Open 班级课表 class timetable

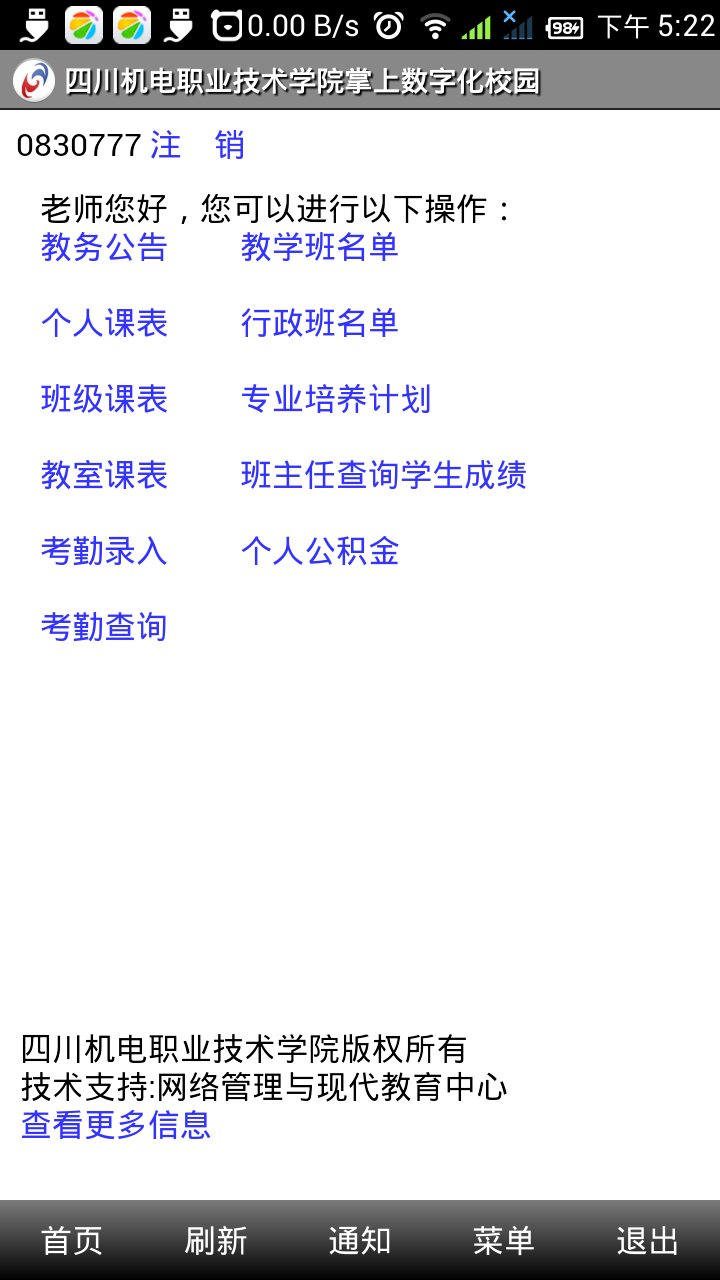[x=104, y=399]
